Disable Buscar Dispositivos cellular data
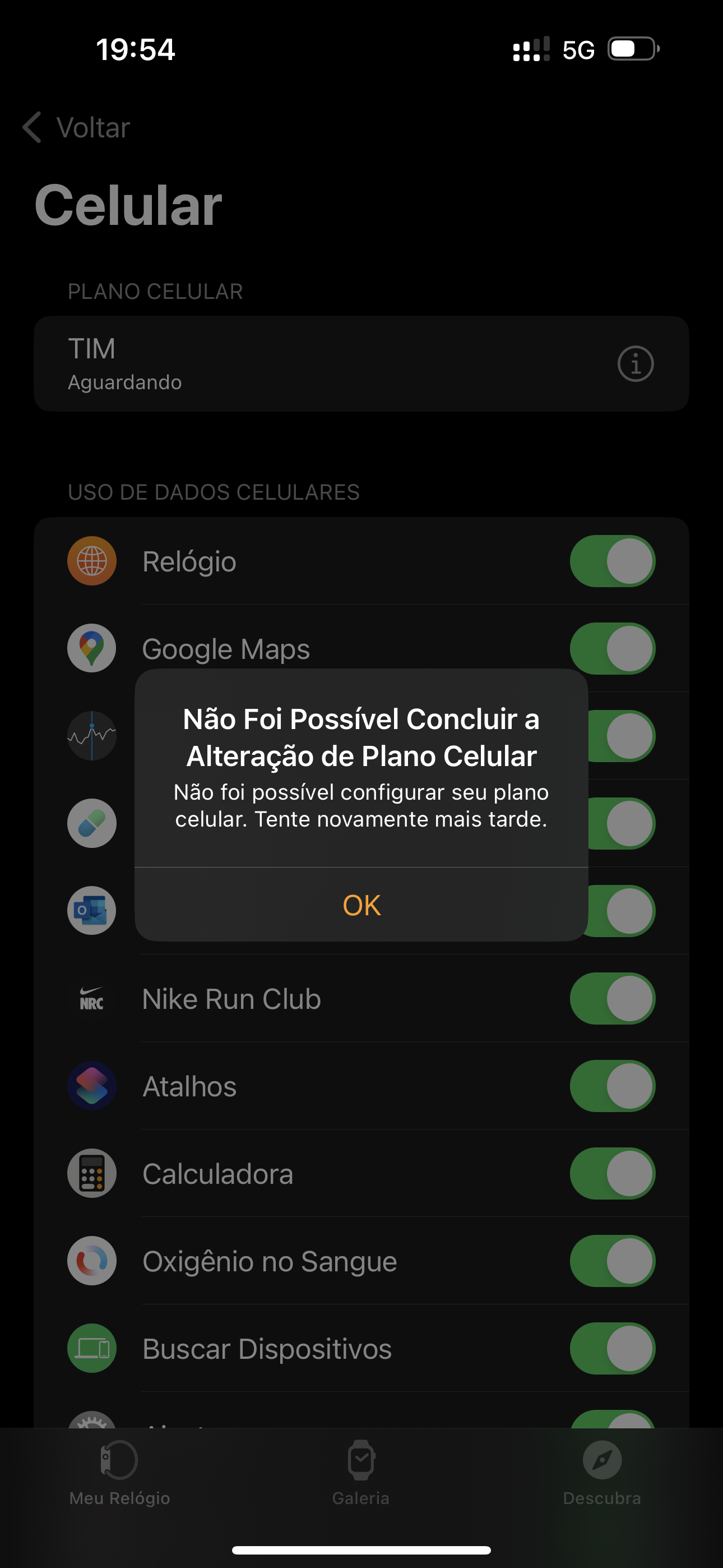The width and height of the screenshot is (723, 1568). tap(612, 1348)
